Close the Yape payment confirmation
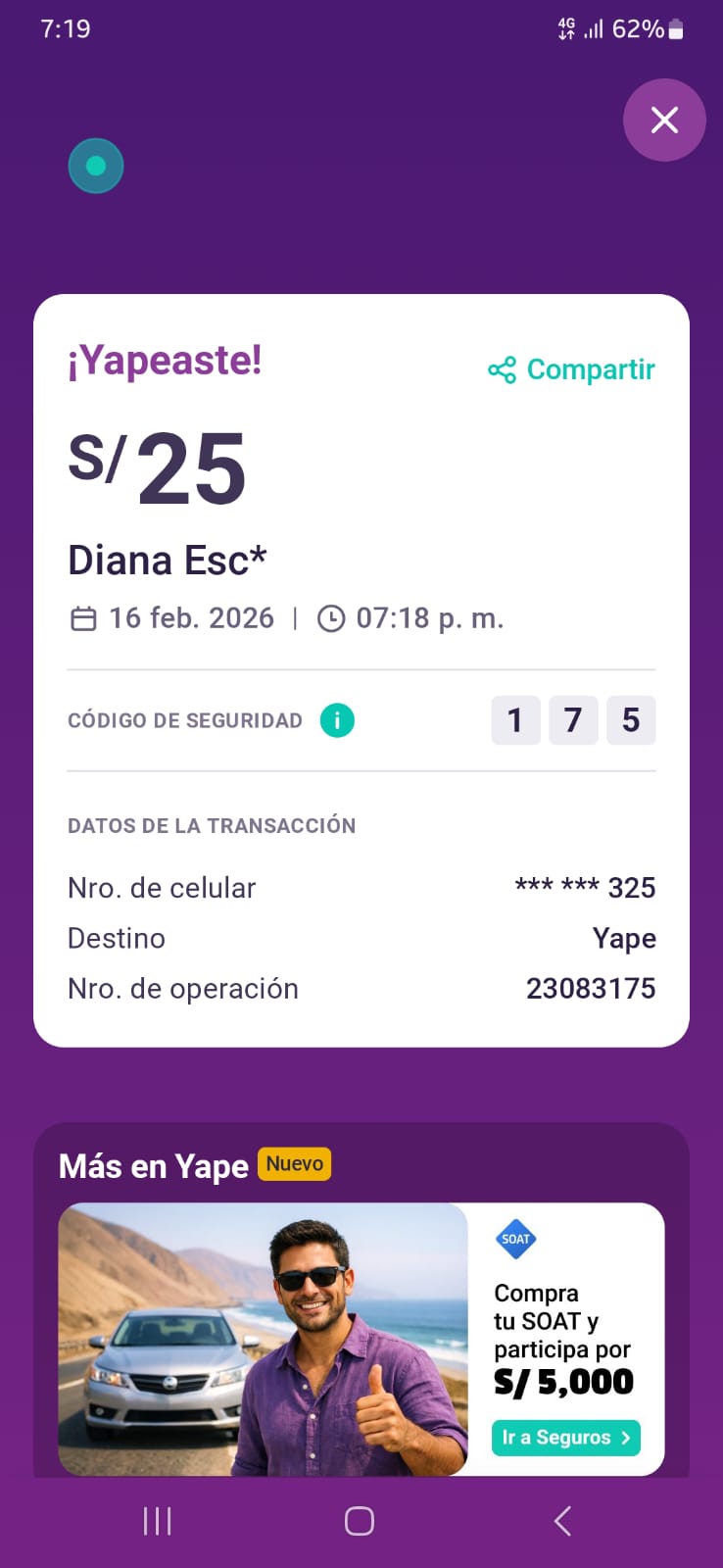Viewport: 723px width, 1568px height. click(664, 120)
